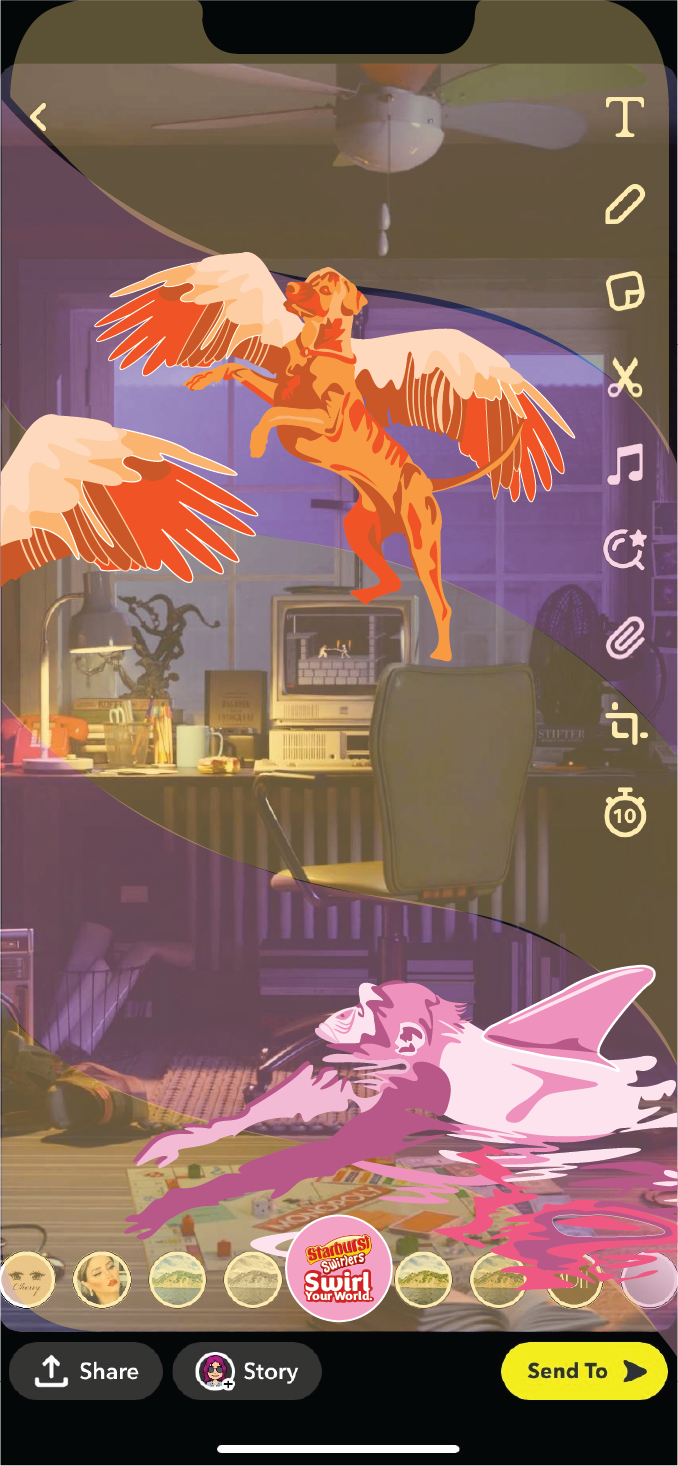The image size is (678, 1466).
Task: Add text with the T tool
Action: tap(626, 117)
